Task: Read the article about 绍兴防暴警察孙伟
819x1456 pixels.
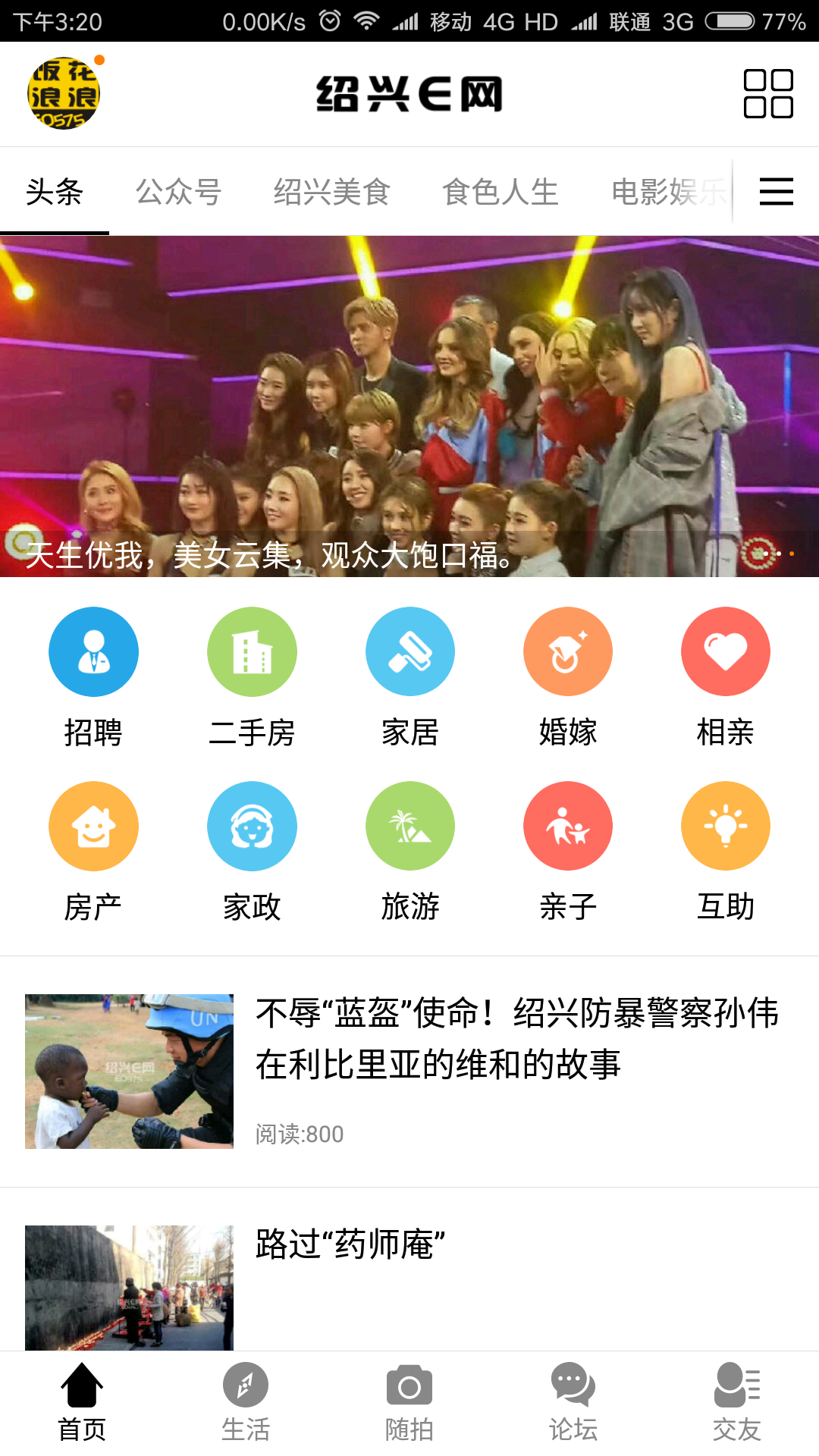Action: (x=516, y=1039)
